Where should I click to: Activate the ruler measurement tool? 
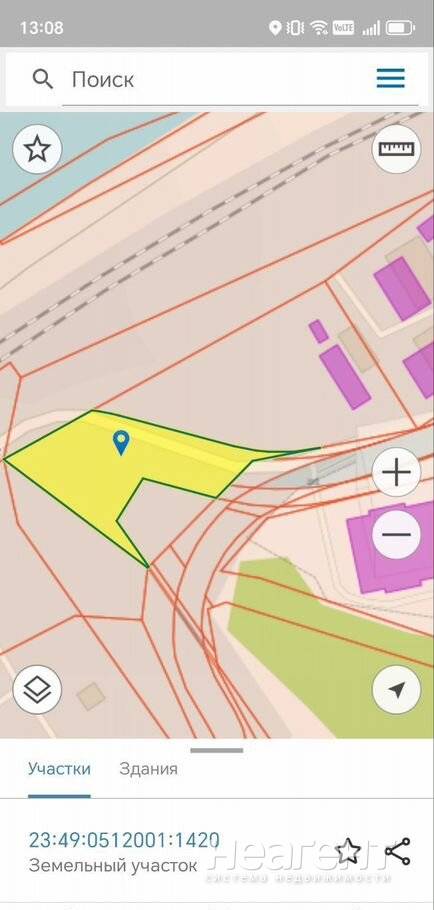[396, 149]
